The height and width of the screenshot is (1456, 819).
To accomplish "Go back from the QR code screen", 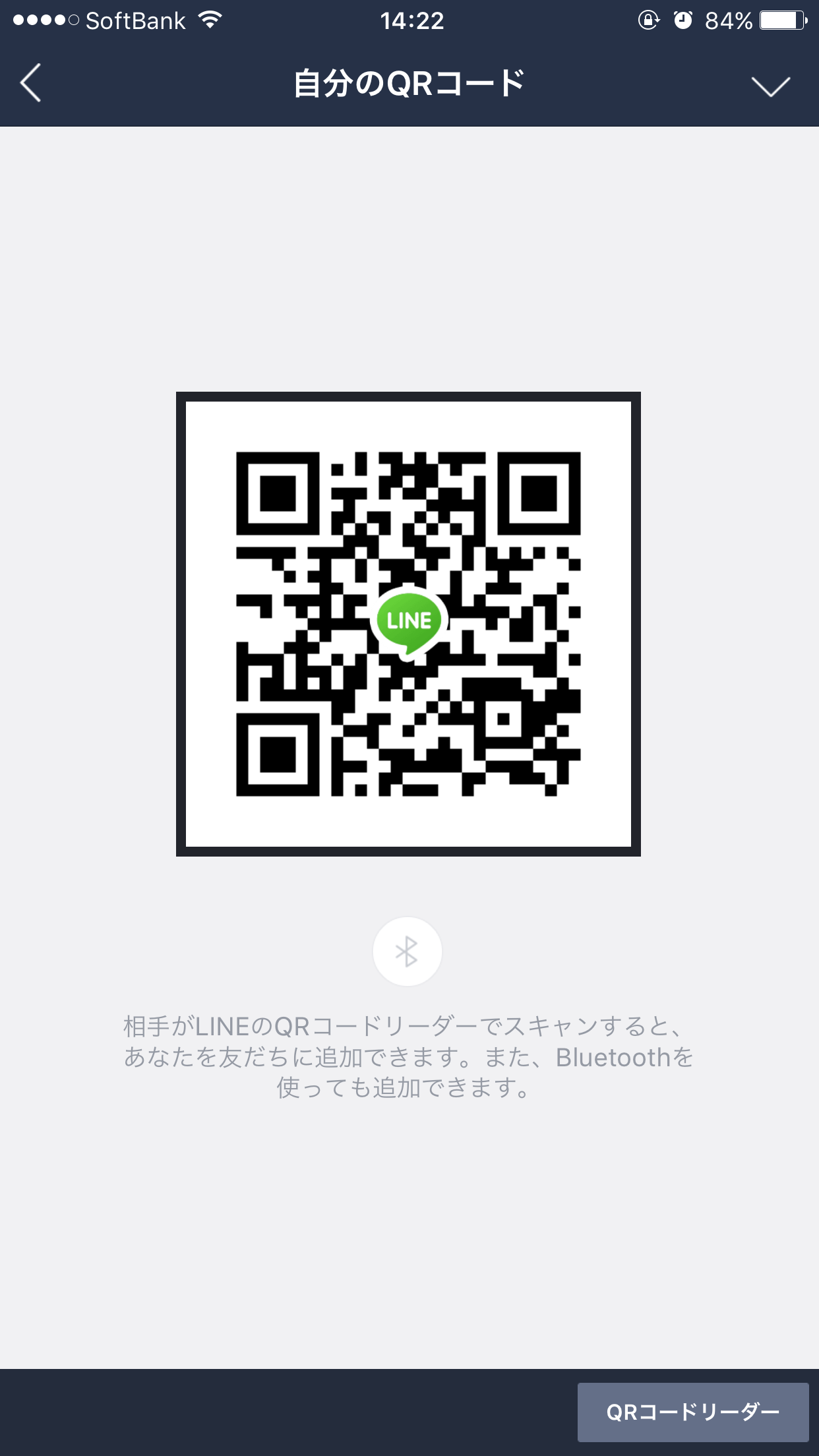I will [x=31, y=83].
